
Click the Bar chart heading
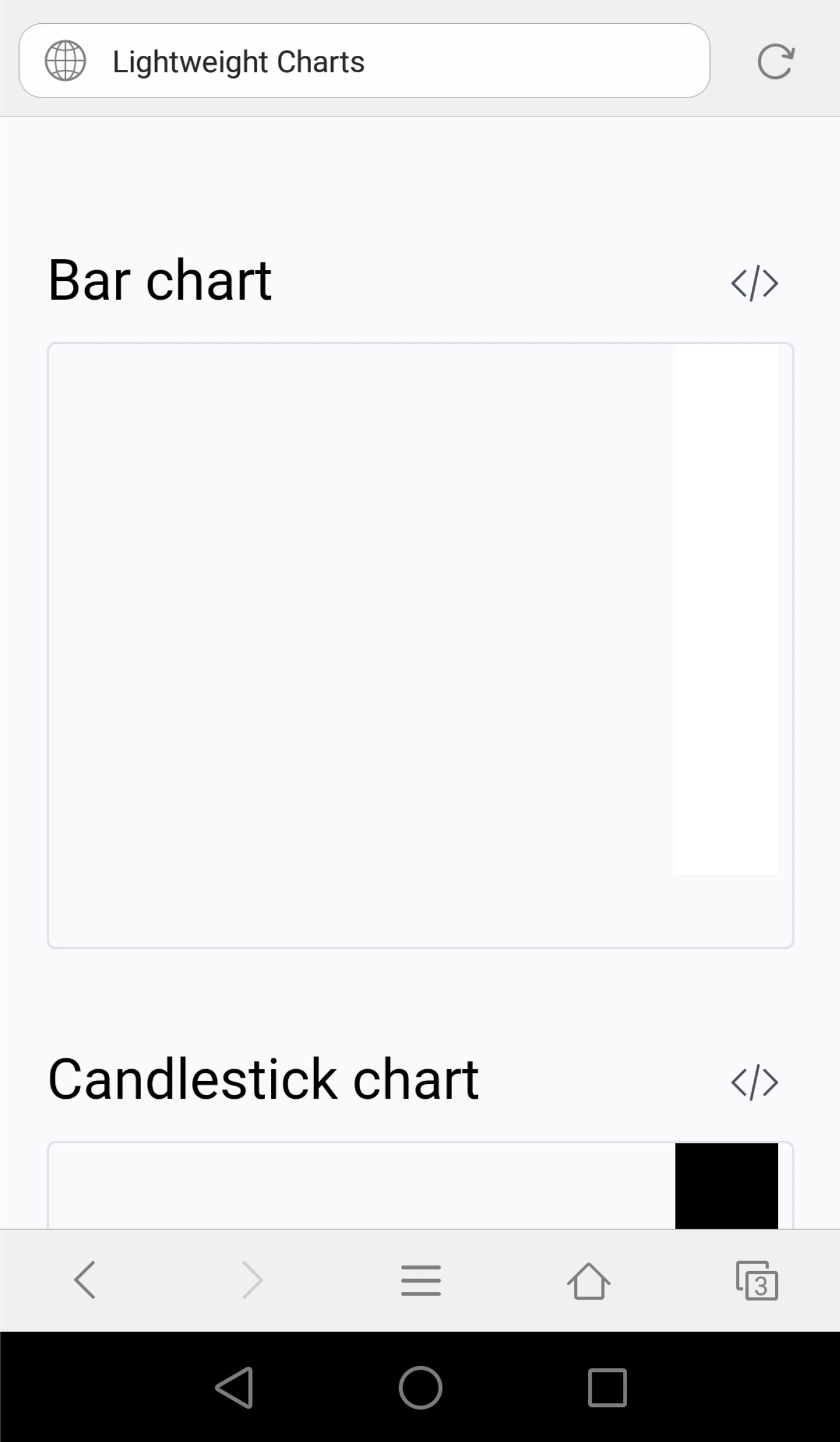[x=160, y=281]
